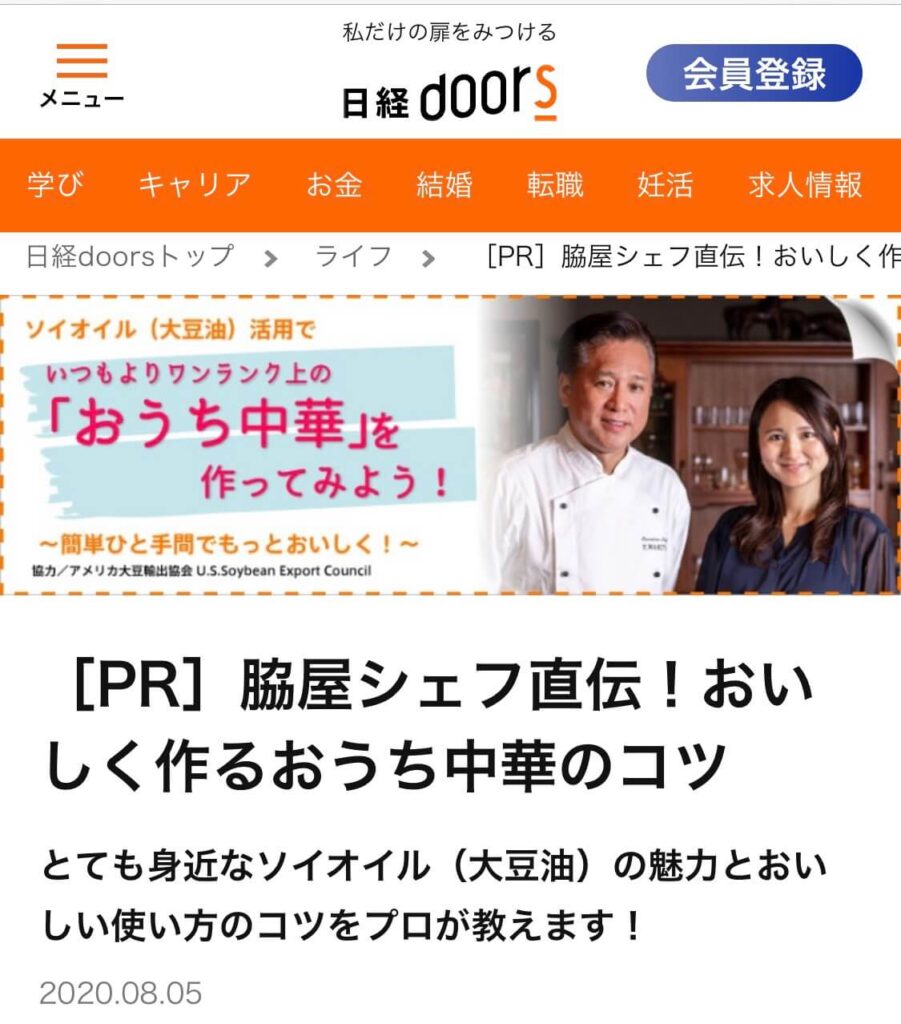Tap the 日経doorsトップ breadcrumb

(x=130, y=256)
